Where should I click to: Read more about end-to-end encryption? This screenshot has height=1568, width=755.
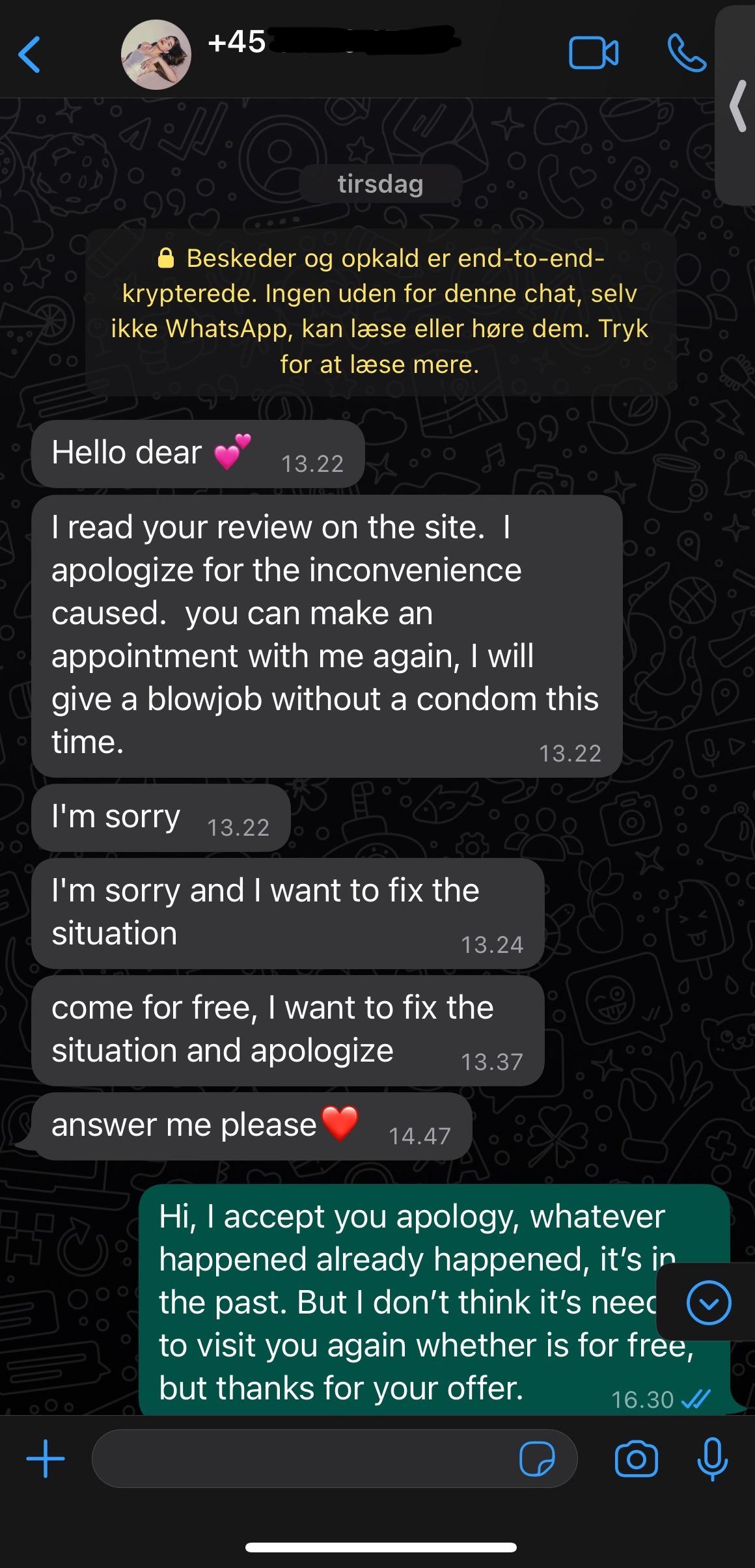380,312
